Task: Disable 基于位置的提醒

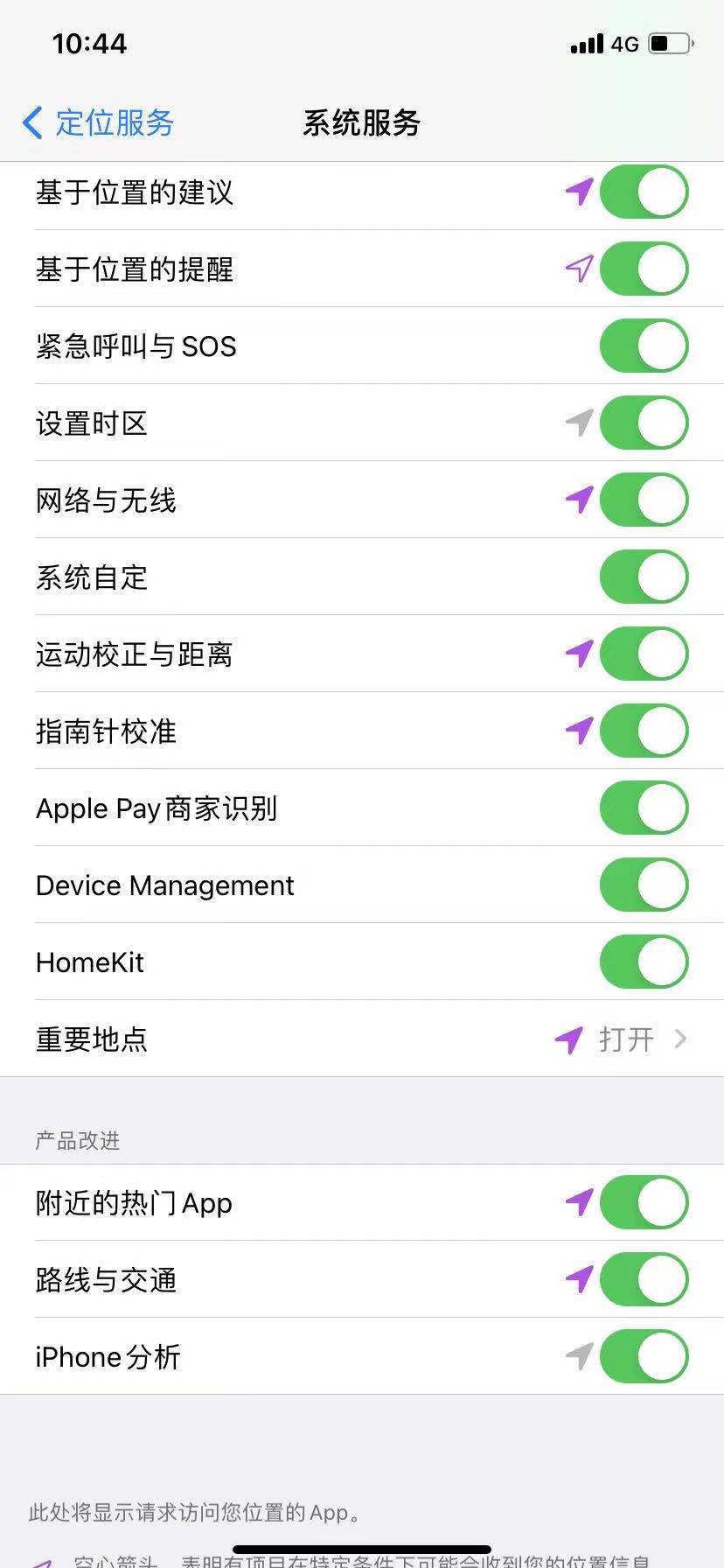Action: [x=644, y=269]
